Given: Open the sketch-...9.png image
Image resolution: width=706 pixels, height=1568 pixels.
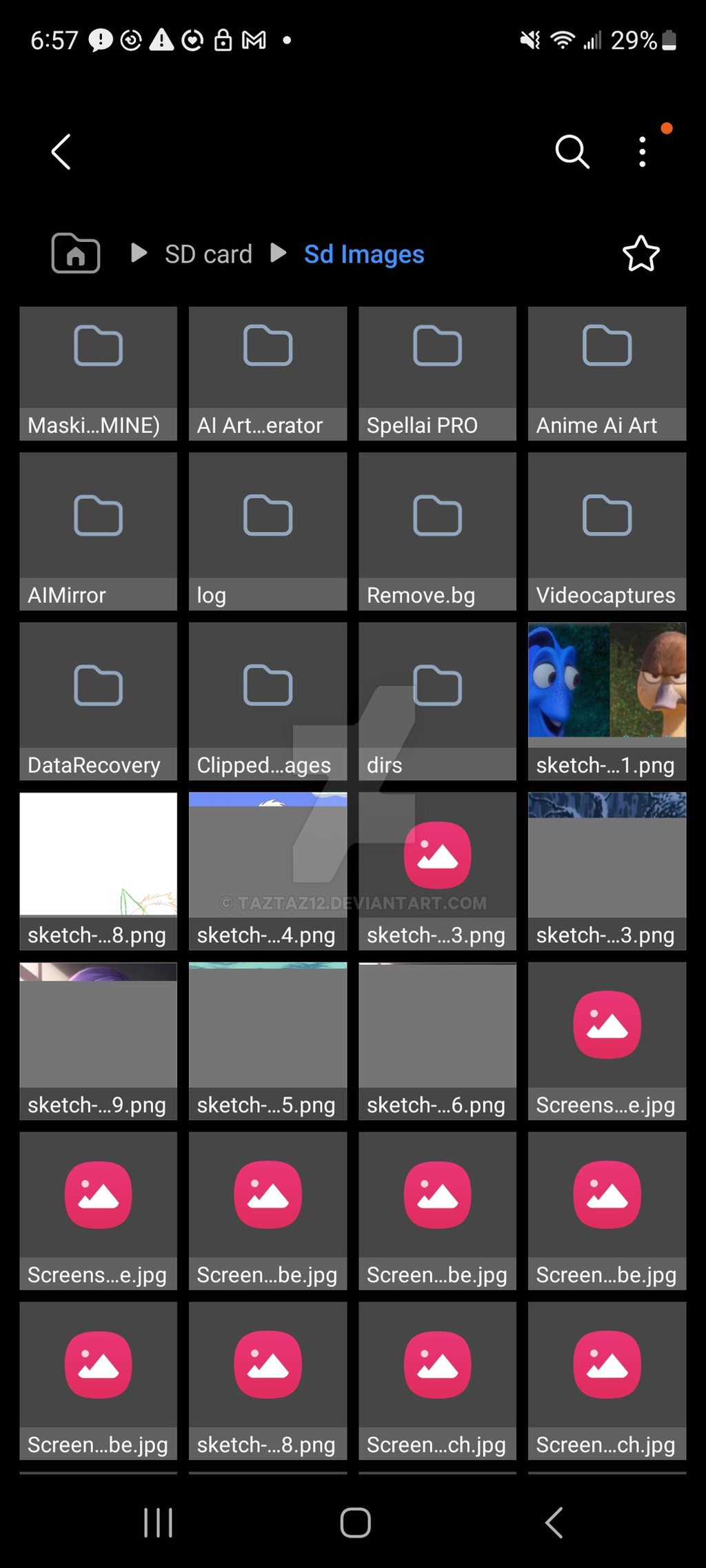Looking at the screenshot, I should point(98,1041).
